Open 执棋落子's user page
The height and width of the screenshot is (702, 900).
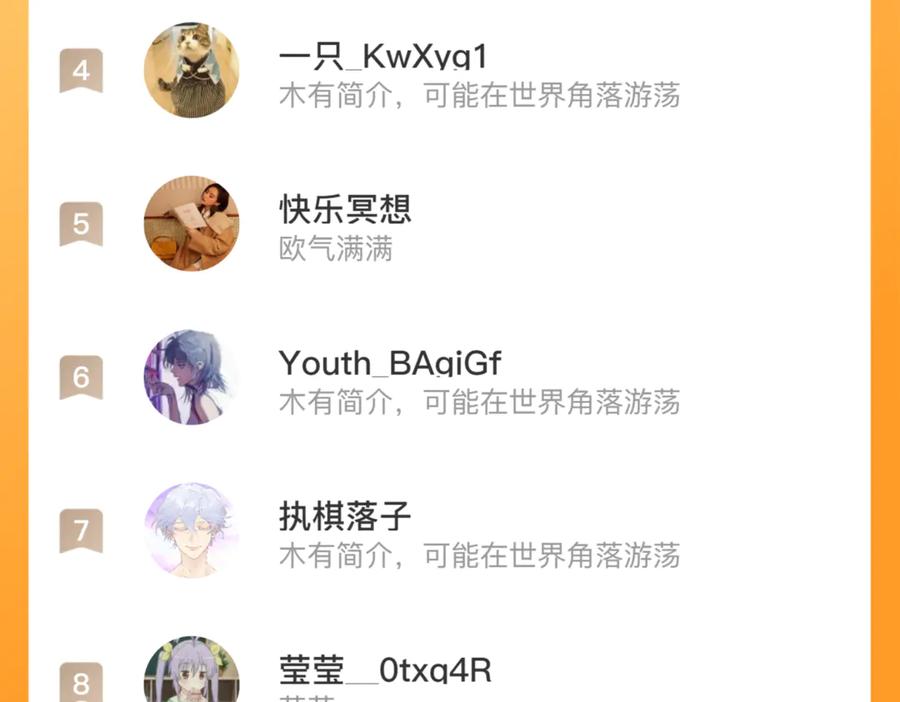[345, 516]
